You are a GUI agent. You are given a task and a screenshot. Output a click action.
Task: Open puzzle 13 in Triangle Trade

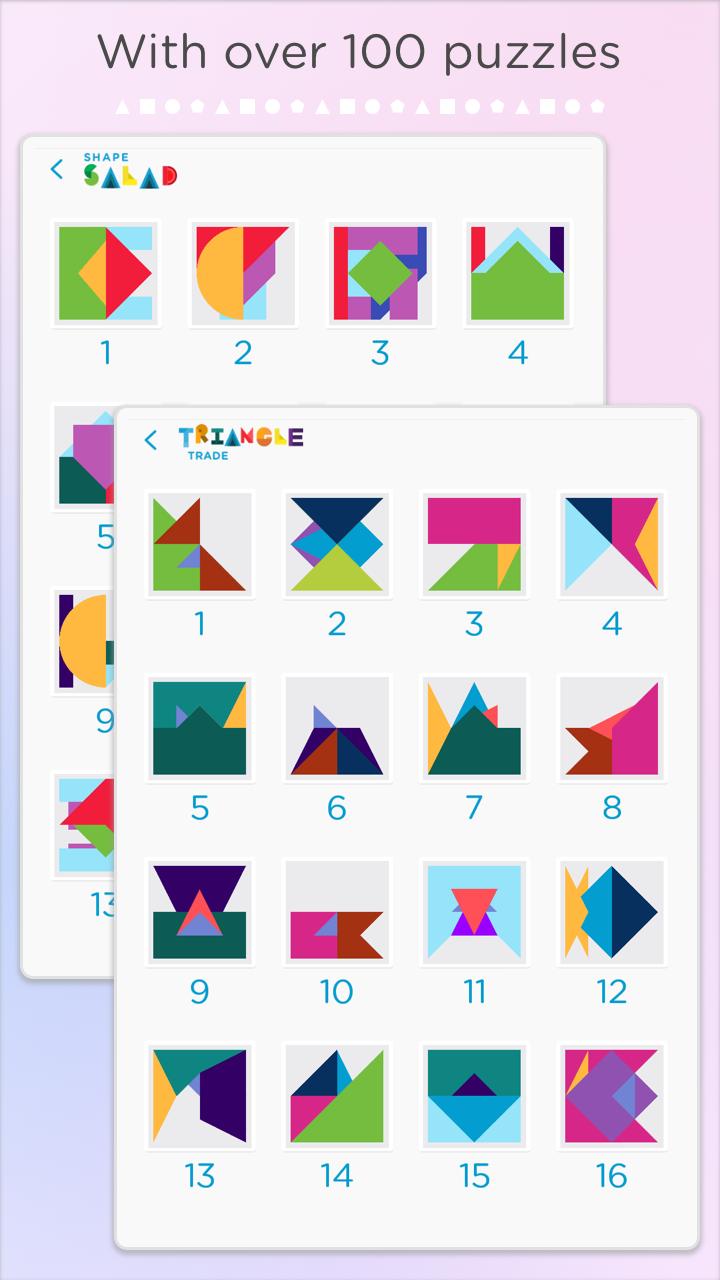click(199, 1096)
